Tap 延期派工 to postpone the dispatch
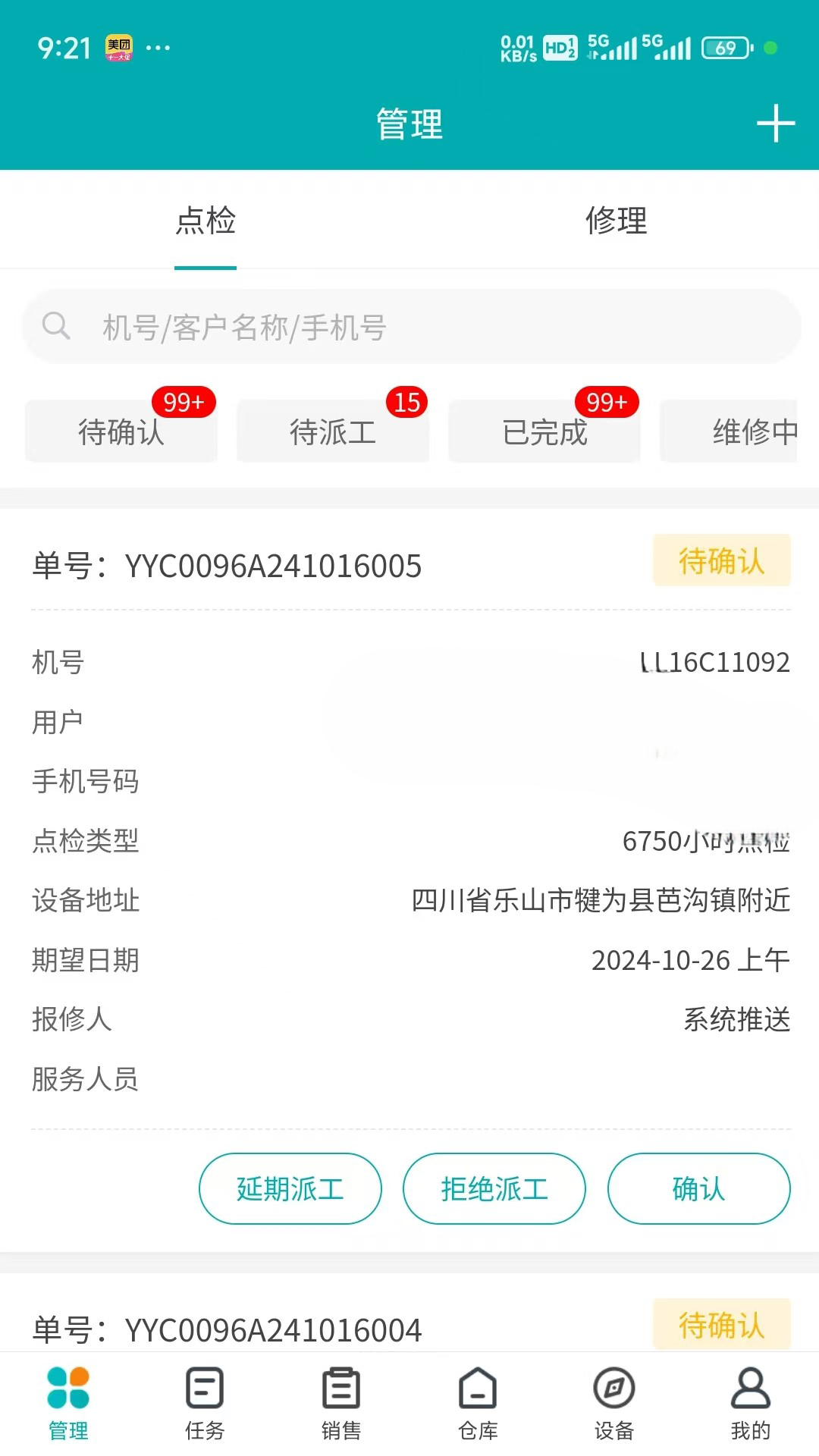 [x=290, y=1188]
